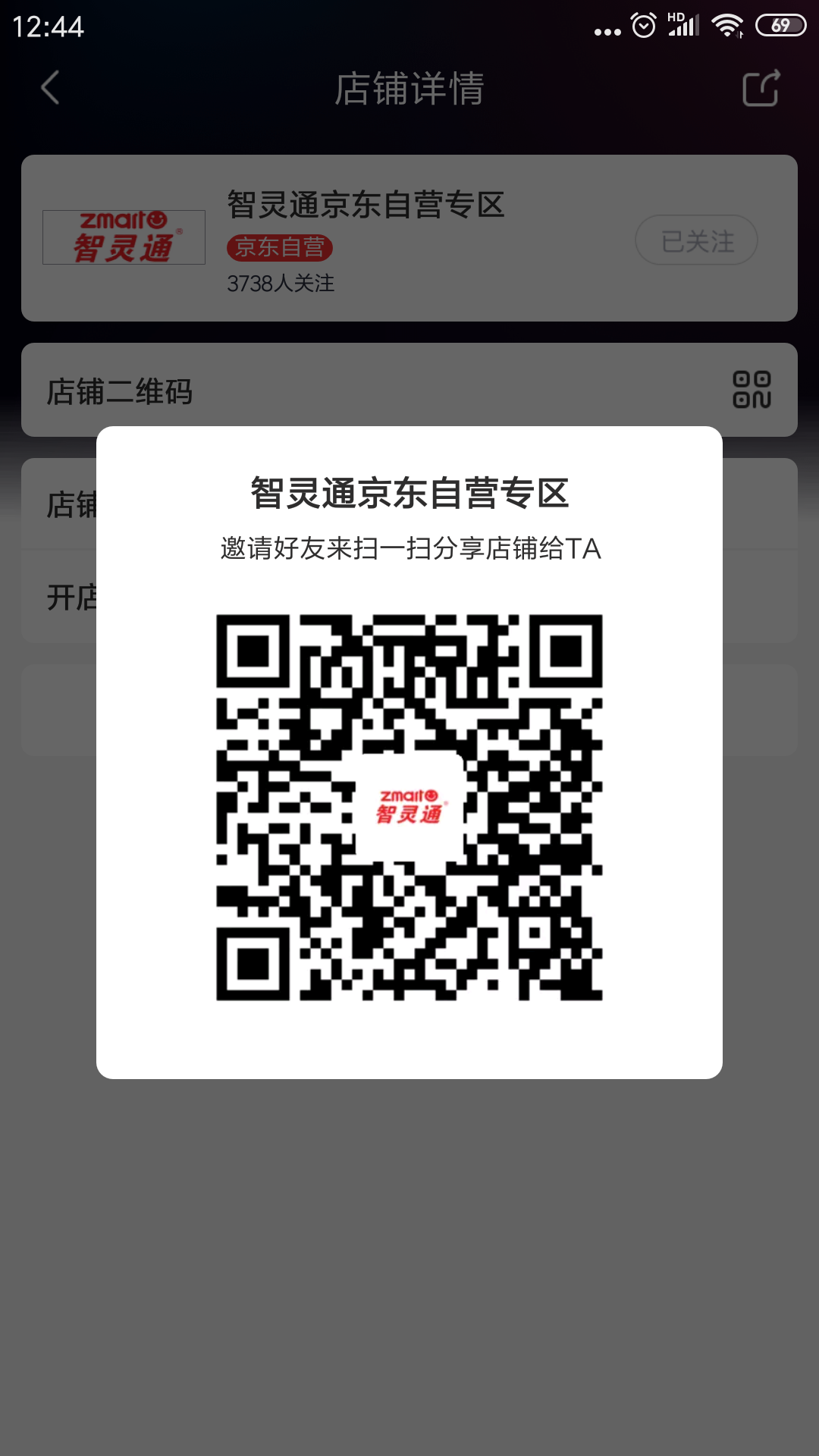
Task: Go back from the 店铺详情 page
Action: 50,88
